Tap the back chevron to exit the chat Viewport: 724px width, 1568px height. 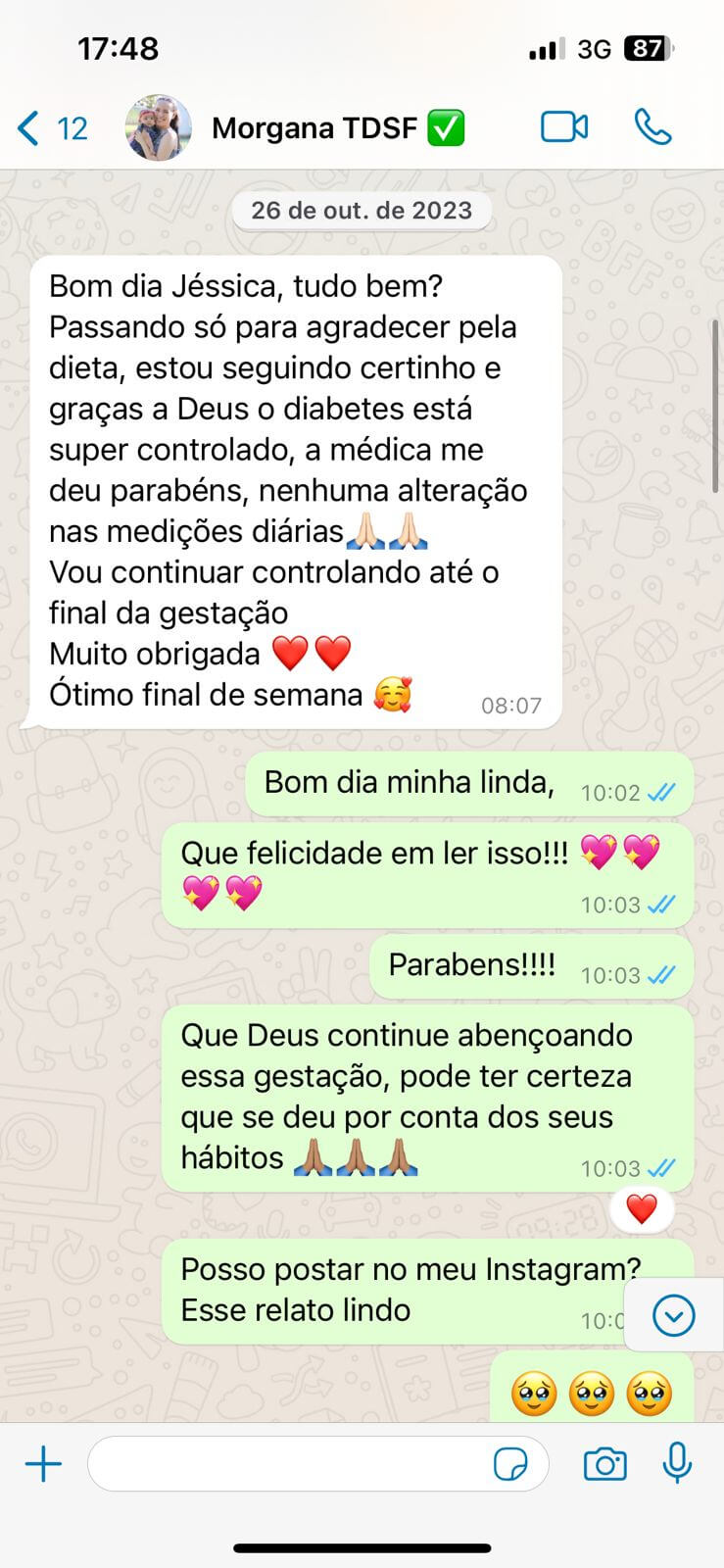point(28,126)
